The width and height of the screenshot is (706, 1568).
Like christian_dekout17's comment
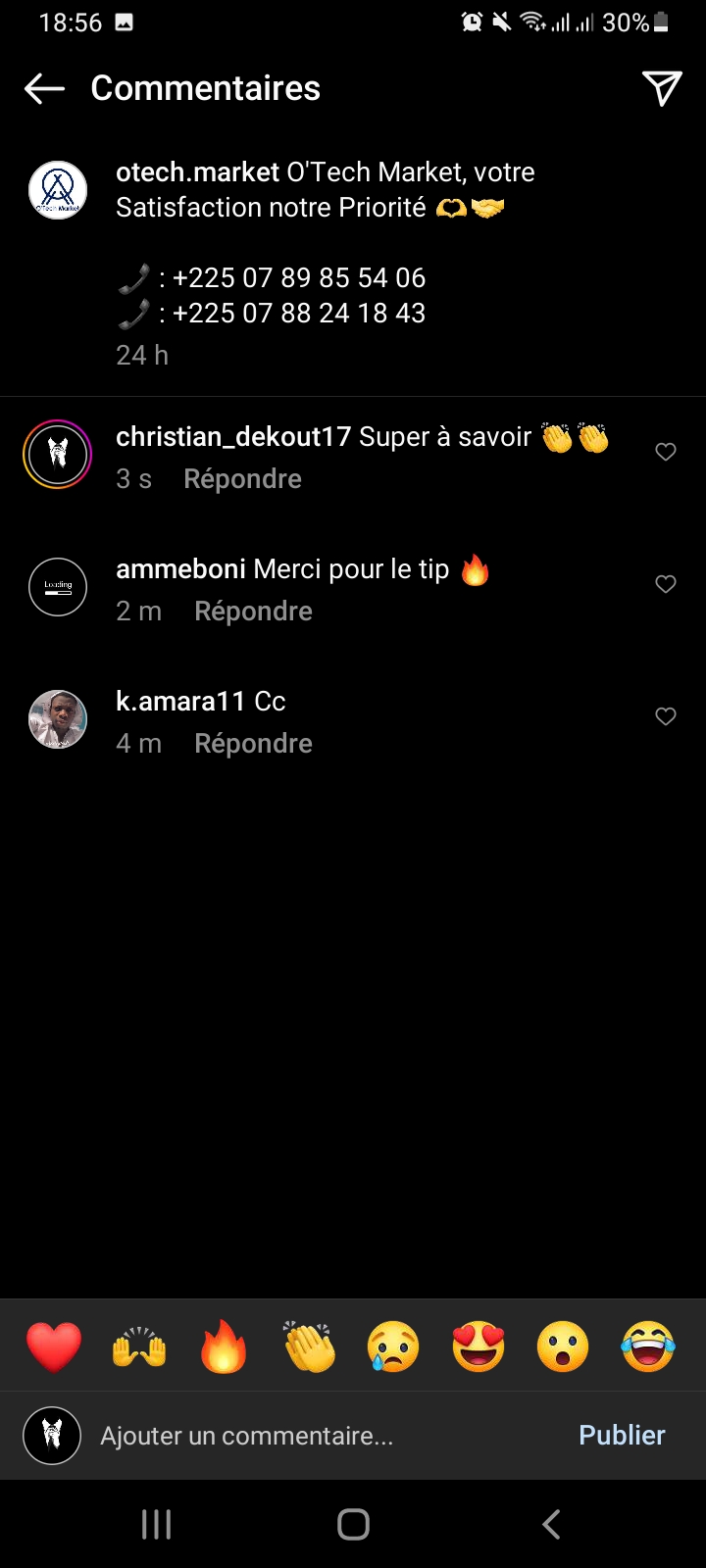pyautogui.click(x=666, y=452)
